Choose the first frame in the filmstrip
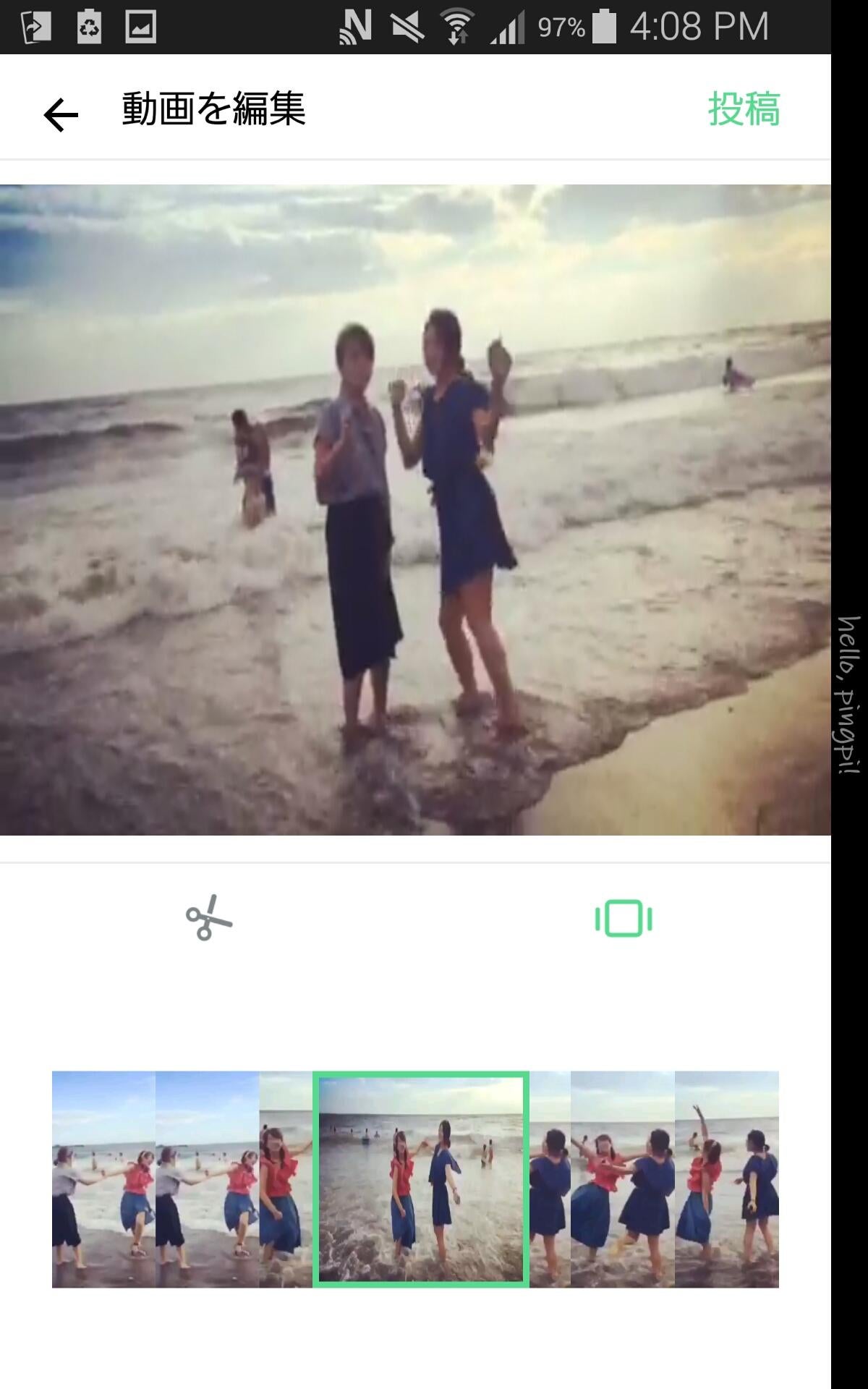This screenshot has height=1389, width=868. (103, 1178)
